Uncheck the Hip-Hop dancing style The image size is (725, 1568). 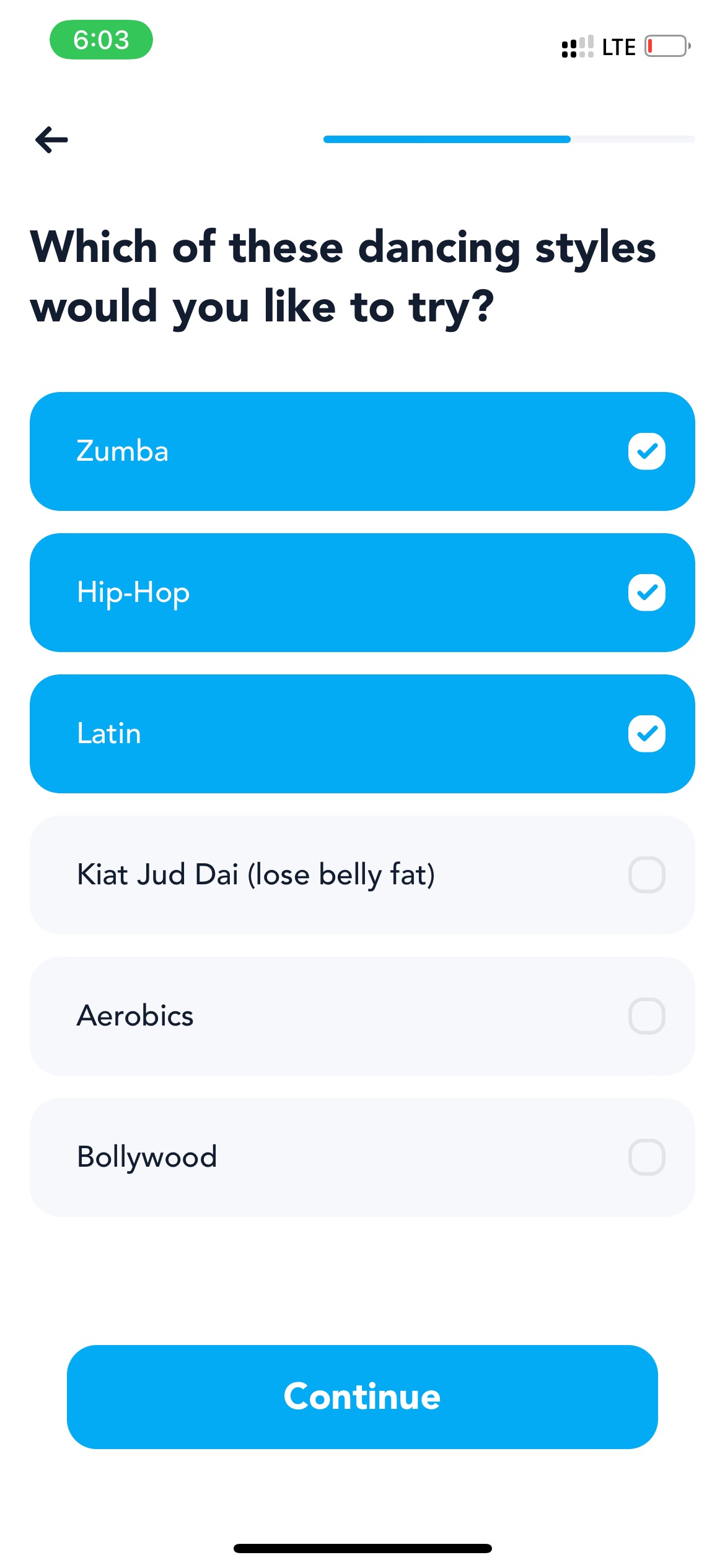point(362,593)
